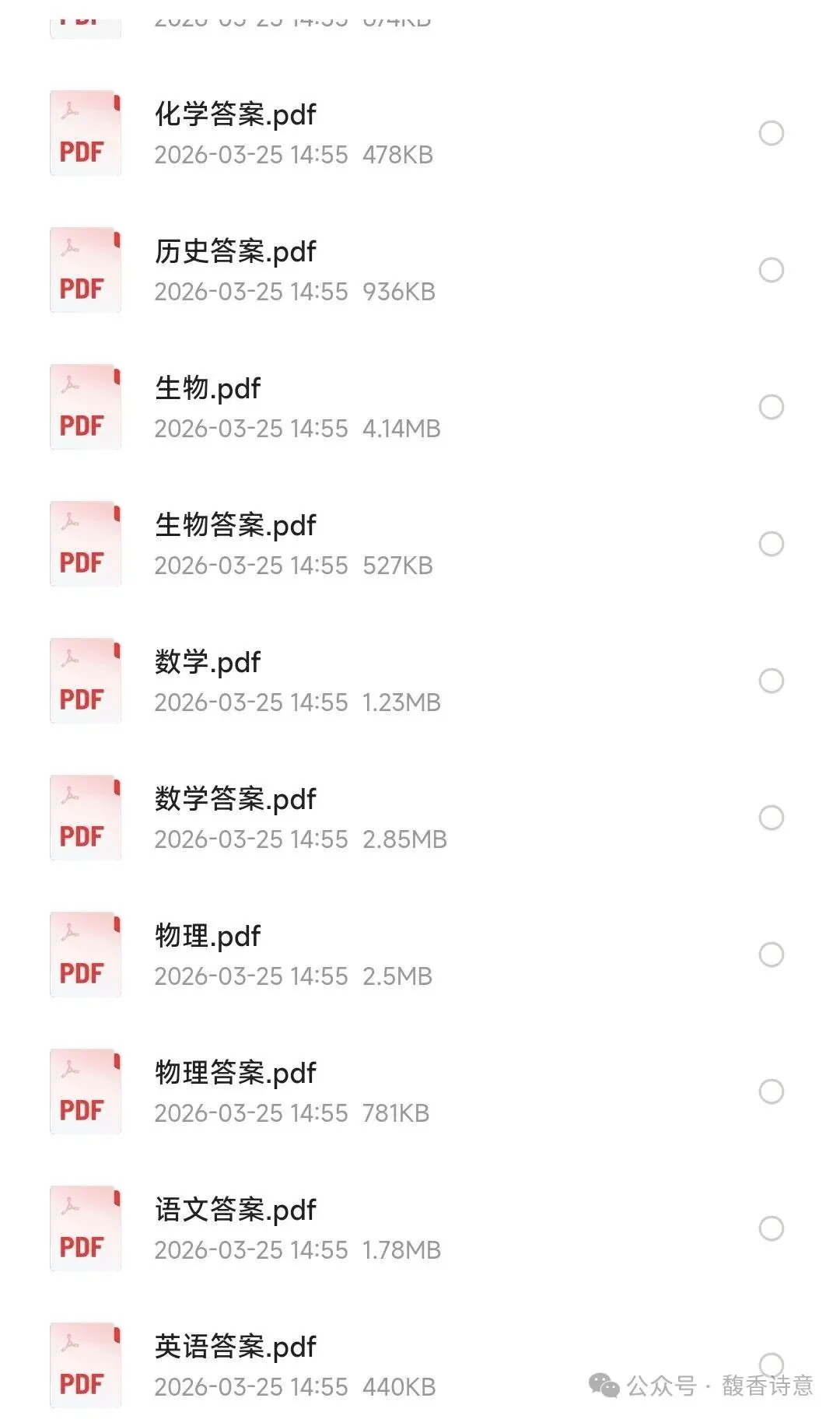Check the circle for 数学.pdf
This screenshot has width=840, height=1419.
(771, 681)
